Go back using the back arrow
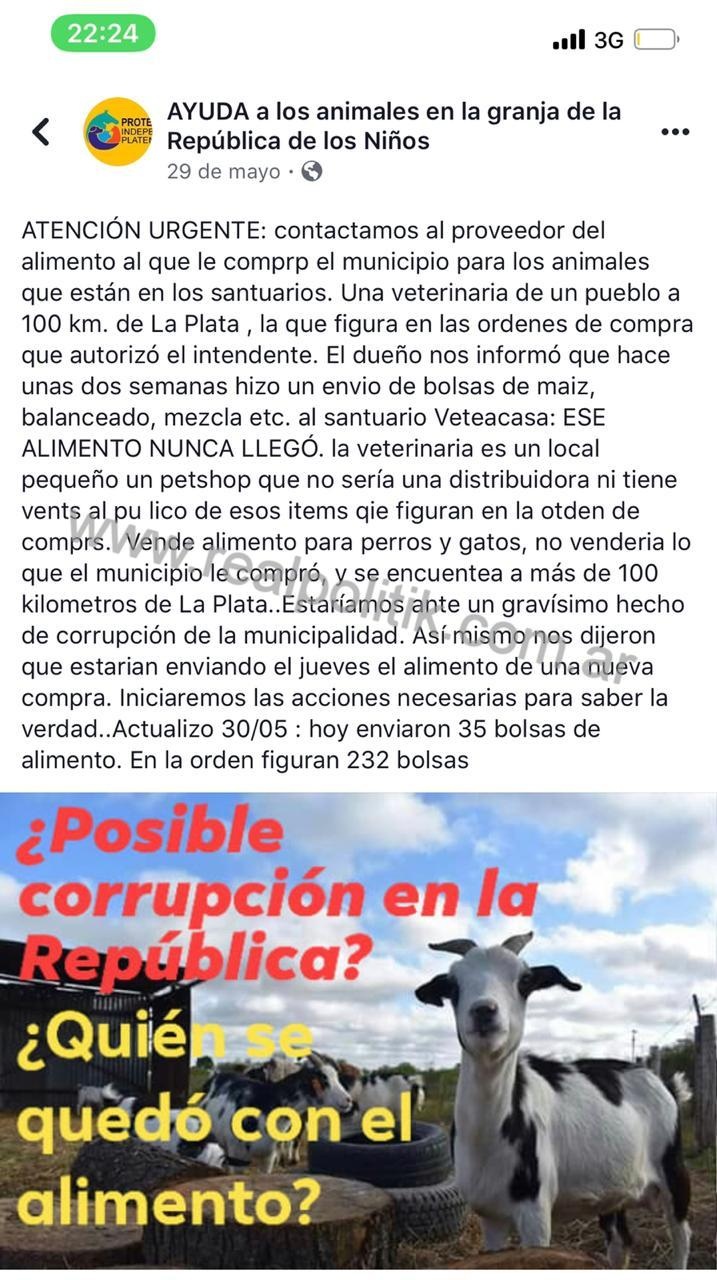Viewport: 717px width, 1280px height. [40, 131]
